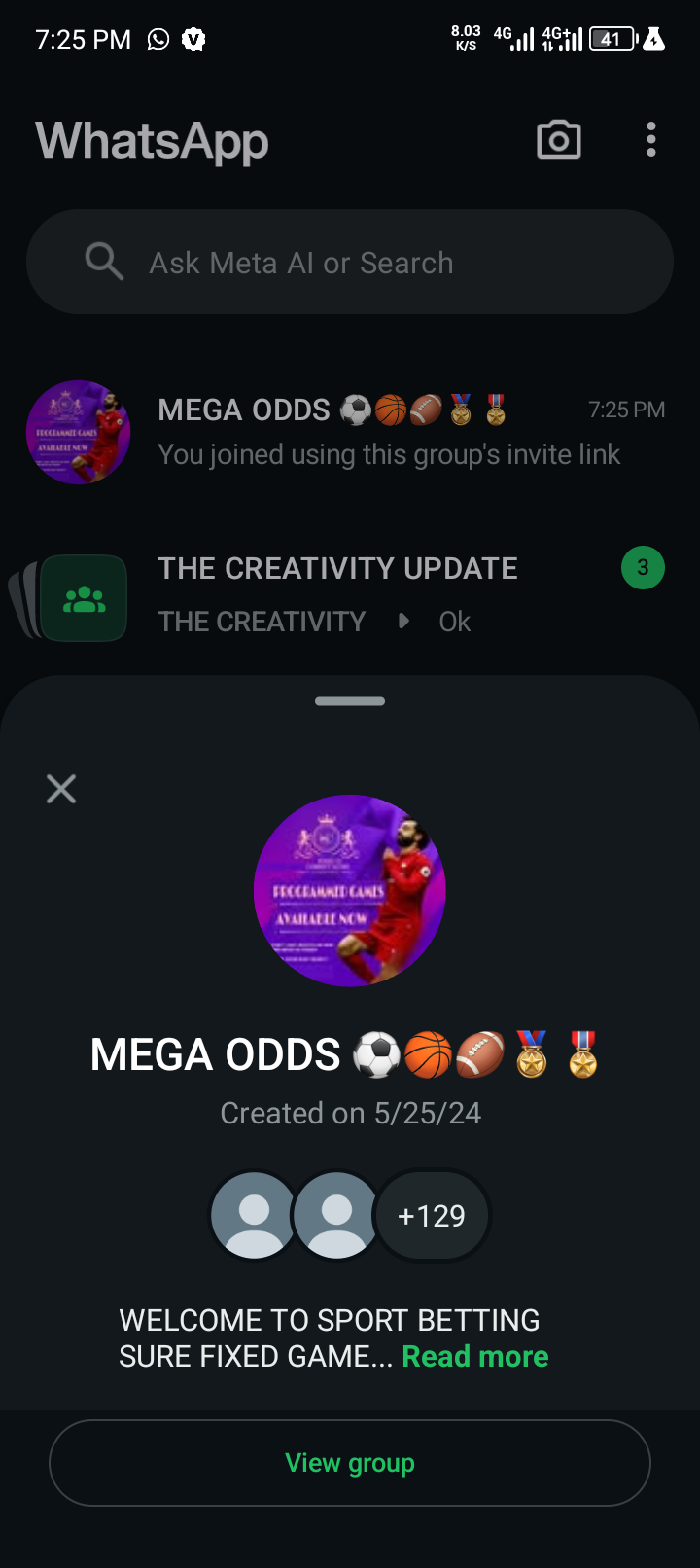Tap the View group button
700x1568 pixels.
point(350,1463)
